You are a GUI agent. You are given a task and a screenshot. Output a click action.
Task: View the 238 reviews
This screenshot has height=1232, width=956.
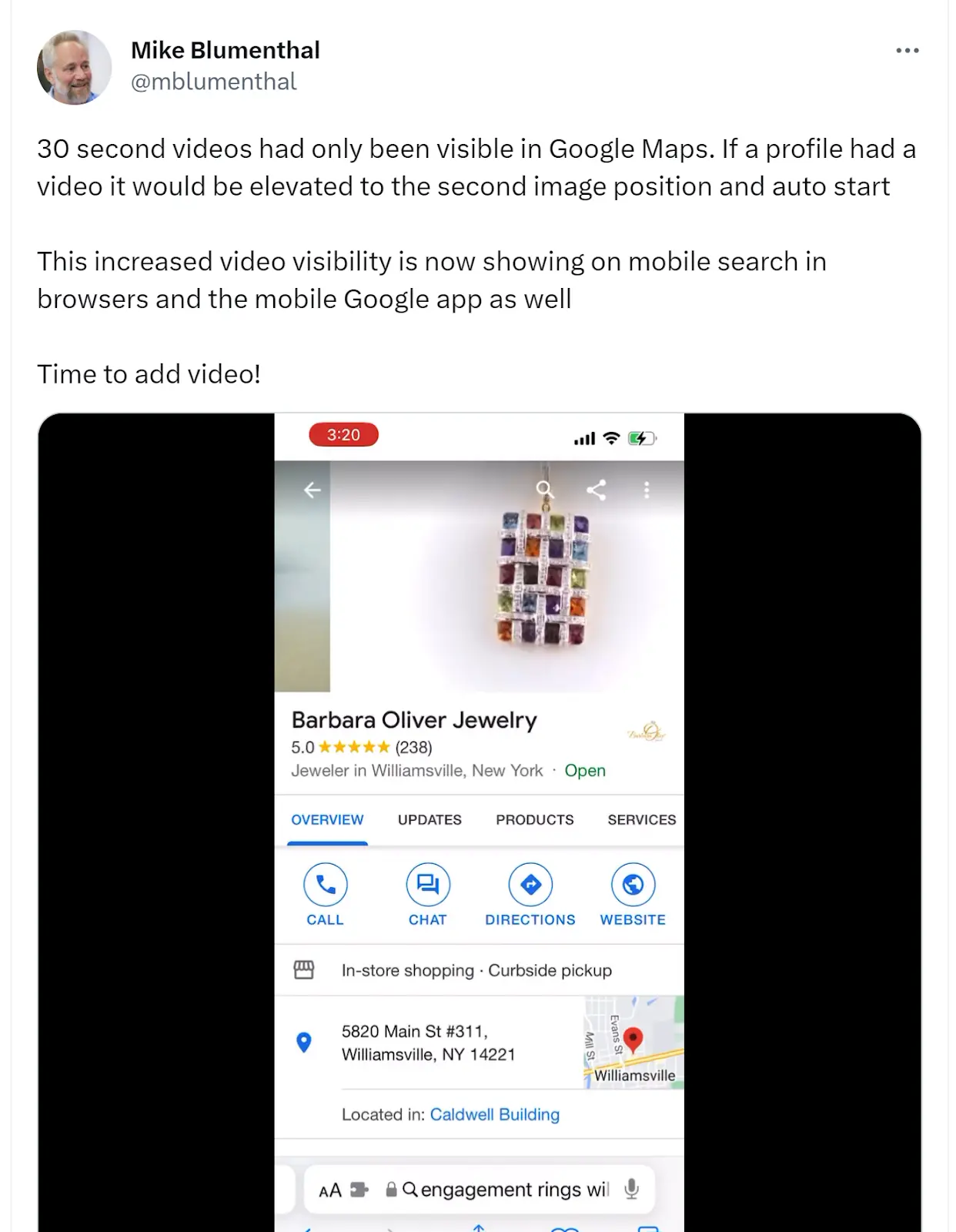point(413,746)
